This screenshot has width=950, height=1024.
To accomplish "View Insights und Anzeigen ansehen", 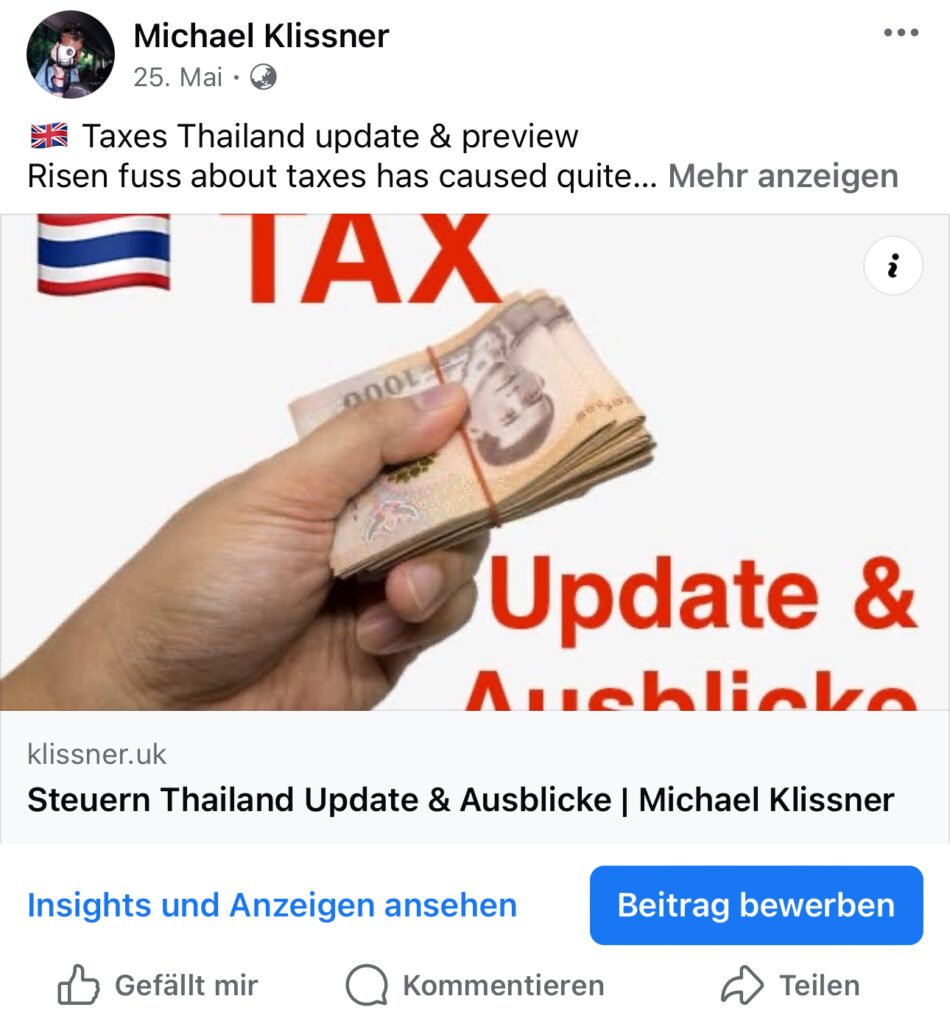I will (272, 905).
